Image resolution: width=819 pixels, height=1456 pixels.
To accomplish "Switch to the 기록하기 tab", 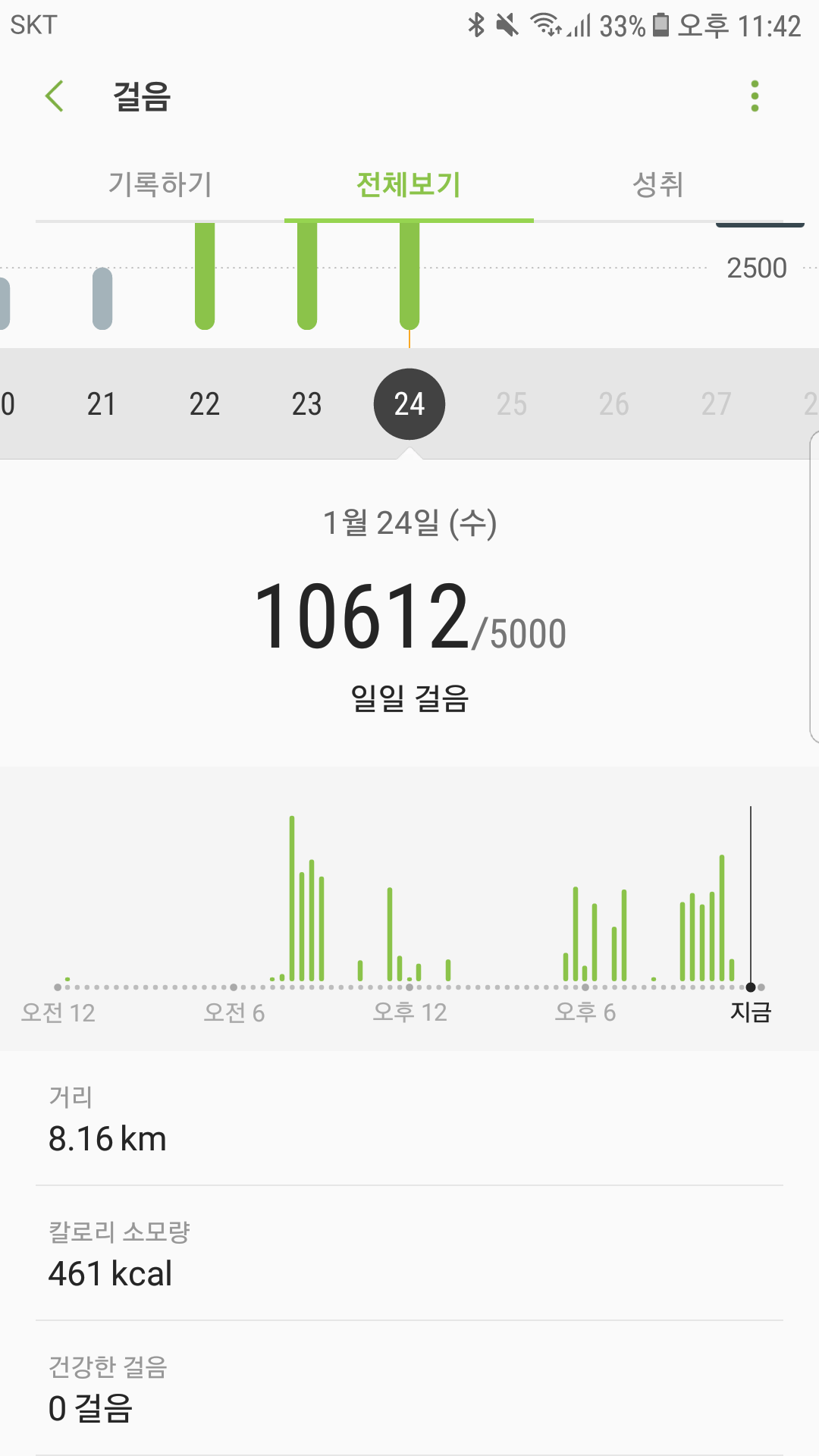I will [160, 184].
